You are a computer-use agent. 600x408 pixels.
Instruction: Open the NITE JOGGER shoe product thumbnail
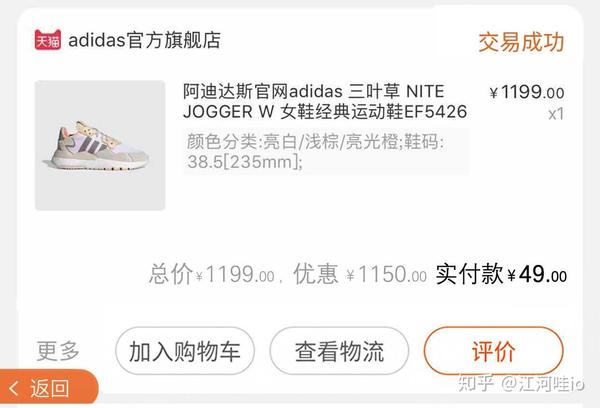[100, 145]
